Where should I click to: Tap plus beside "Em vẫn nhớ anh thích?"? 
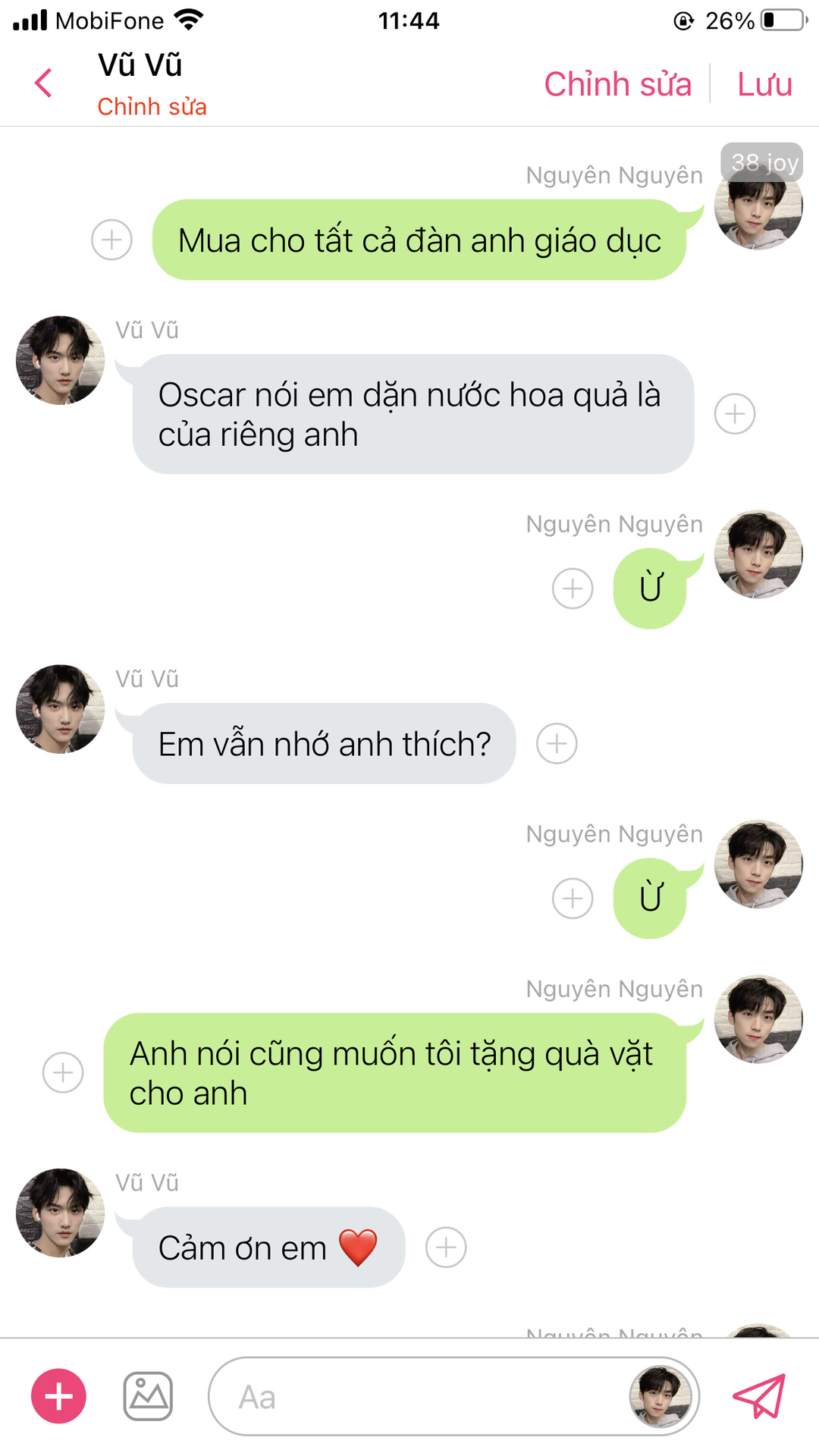[x=557, y=743]
